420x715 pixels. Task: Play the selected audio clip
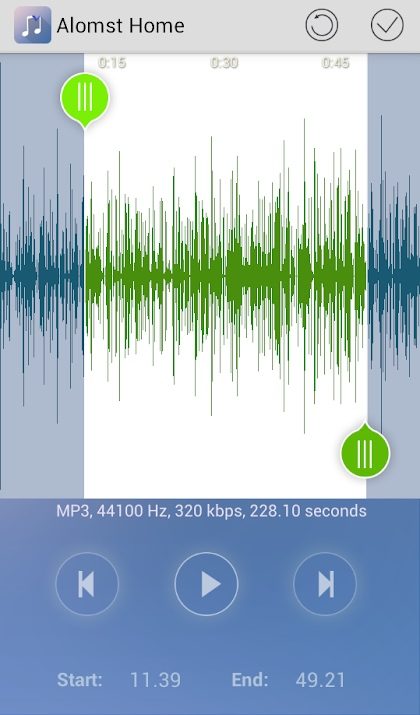(x=207, y=584)
